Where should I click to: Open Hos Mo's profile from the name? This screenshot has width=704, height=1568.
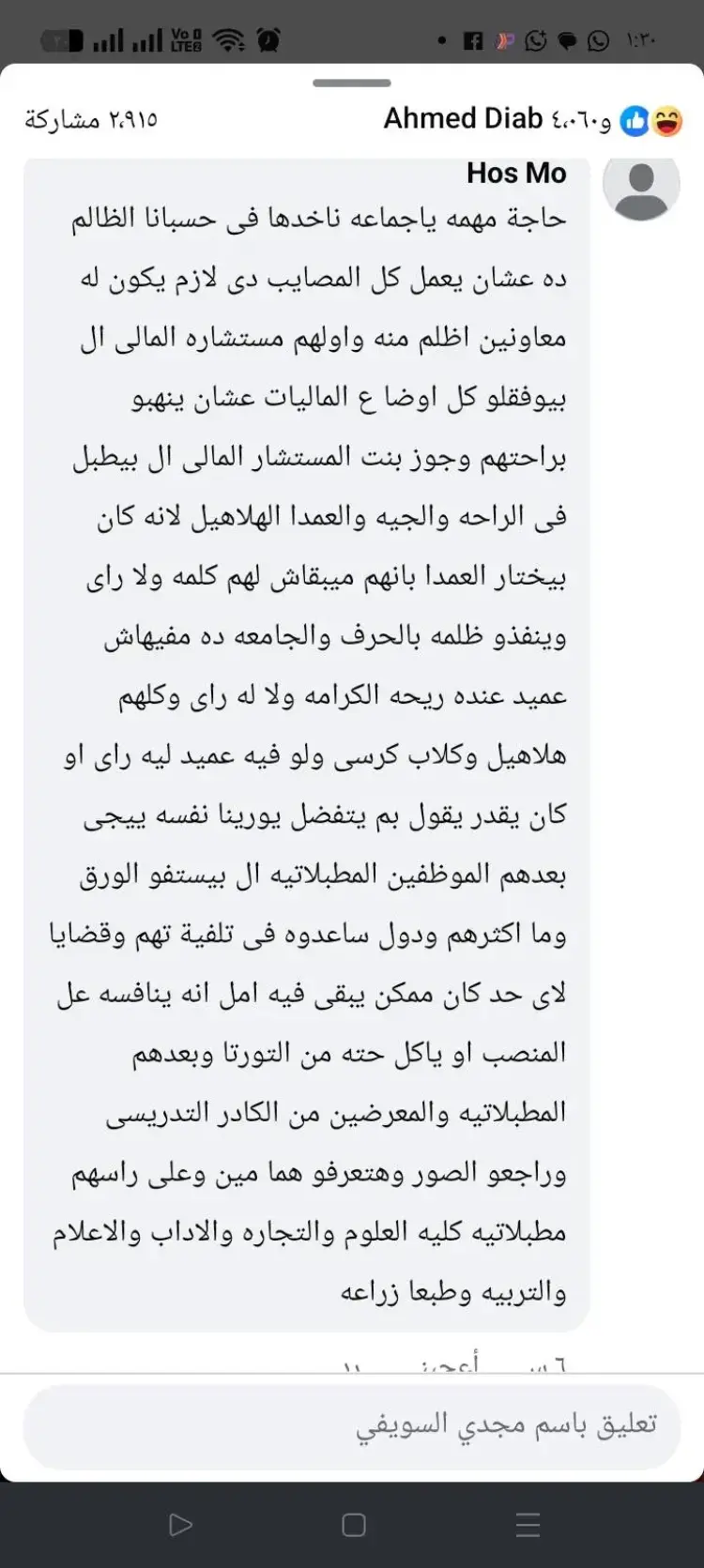516,174
